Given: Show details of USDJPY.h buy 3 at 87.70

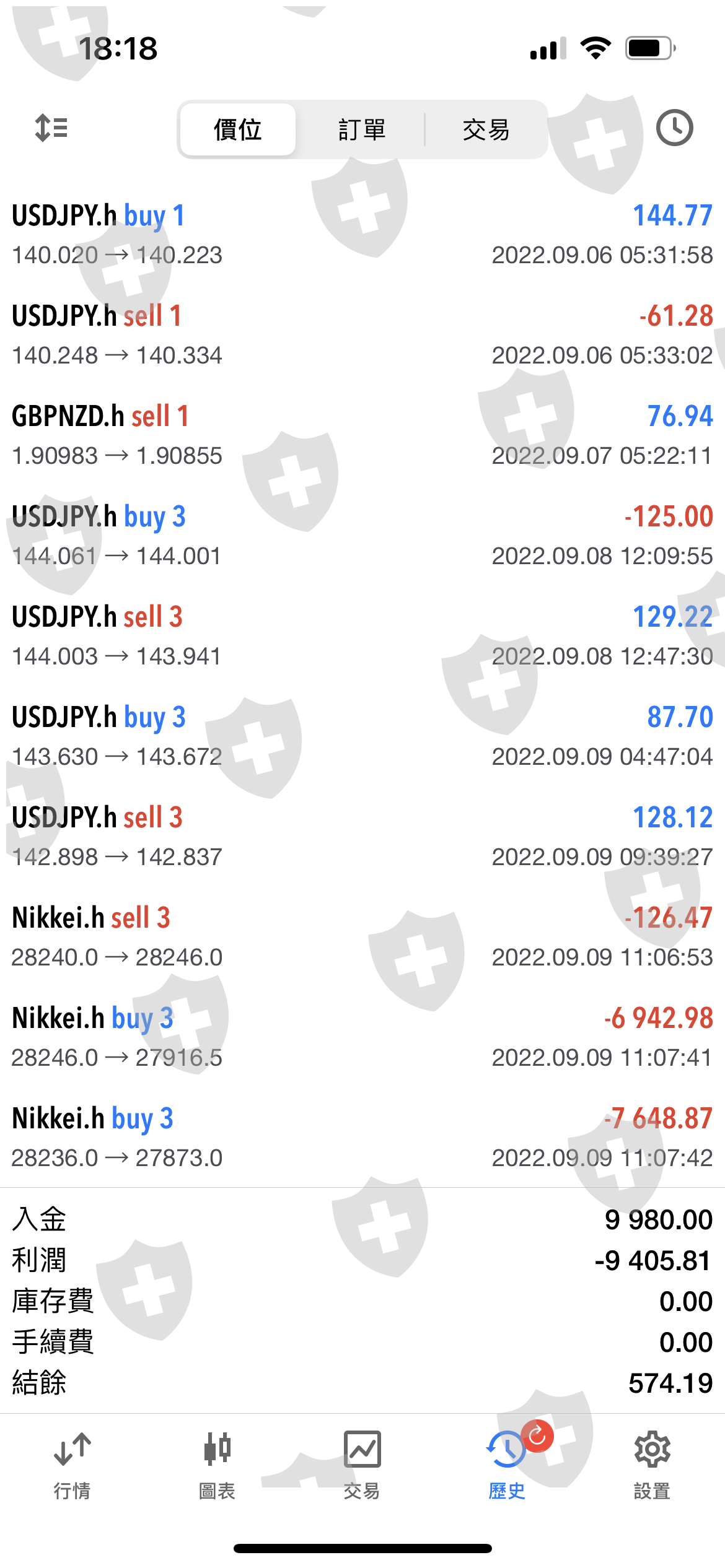Looking at the screenshot, I should 362,736.
